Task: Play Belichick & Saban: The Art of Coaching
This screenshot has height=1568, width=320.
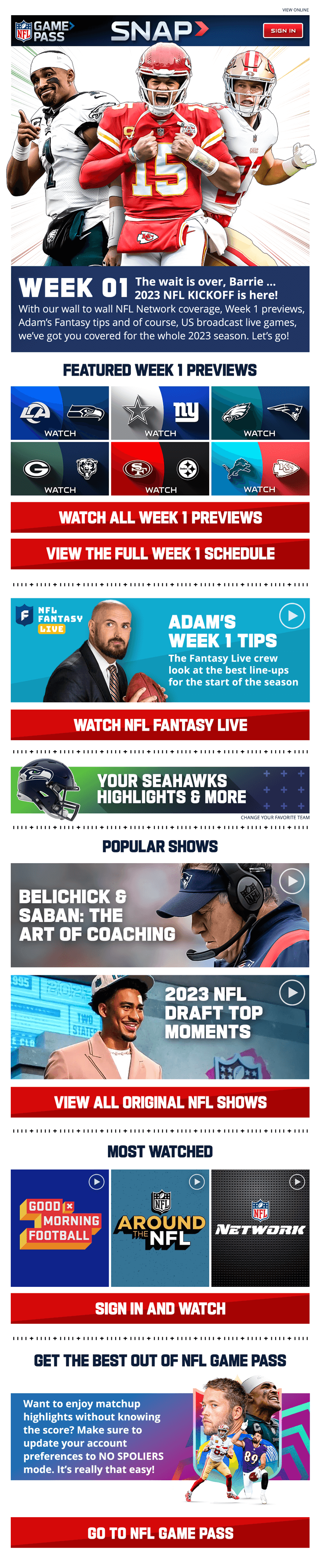Action: pyautogui.click(x=292, y=881)
